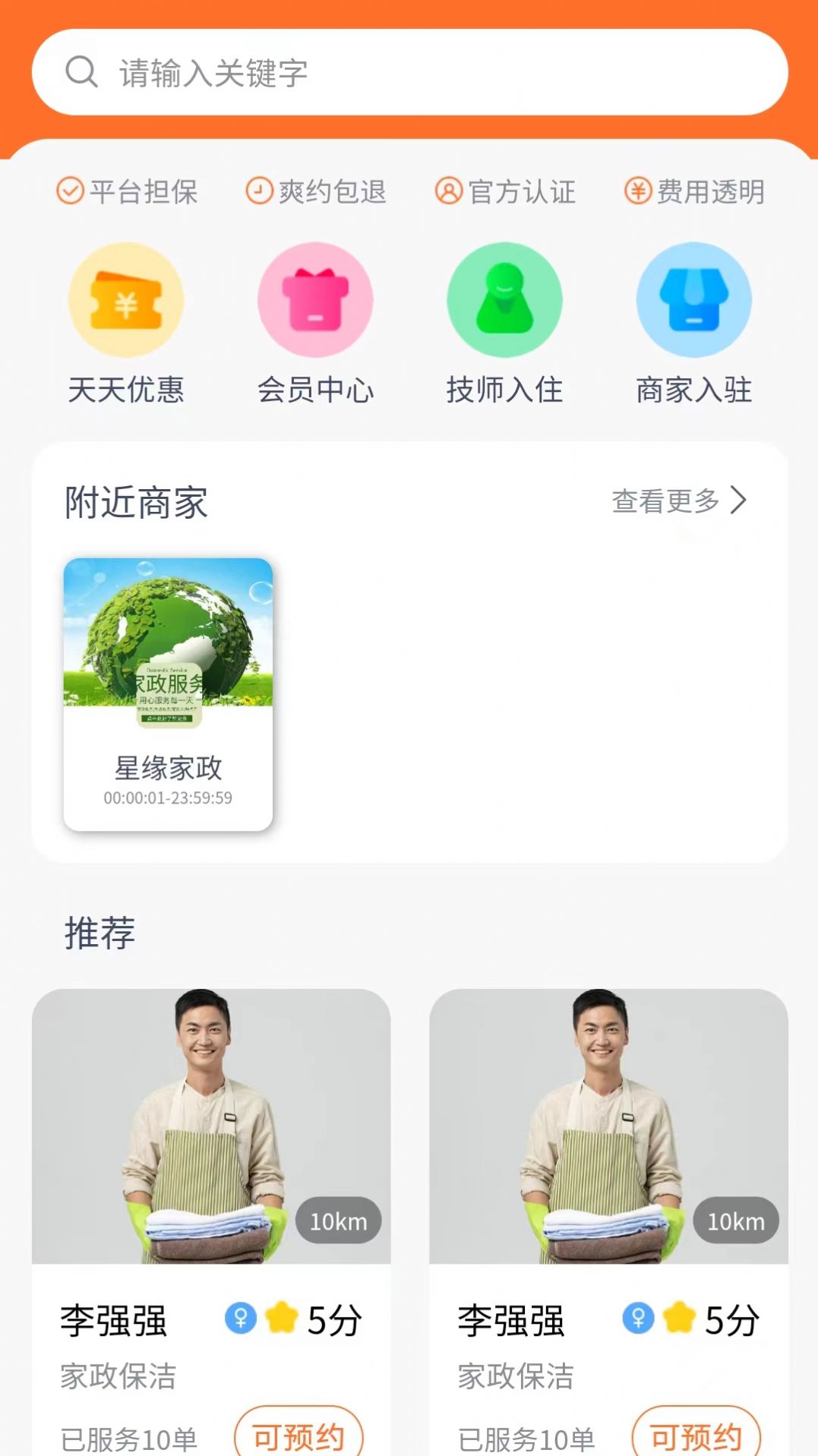This screenshot has height=1456, width=818.
Task: Open the 星缘家政 merchant card
Action: [x=169, y=693]
